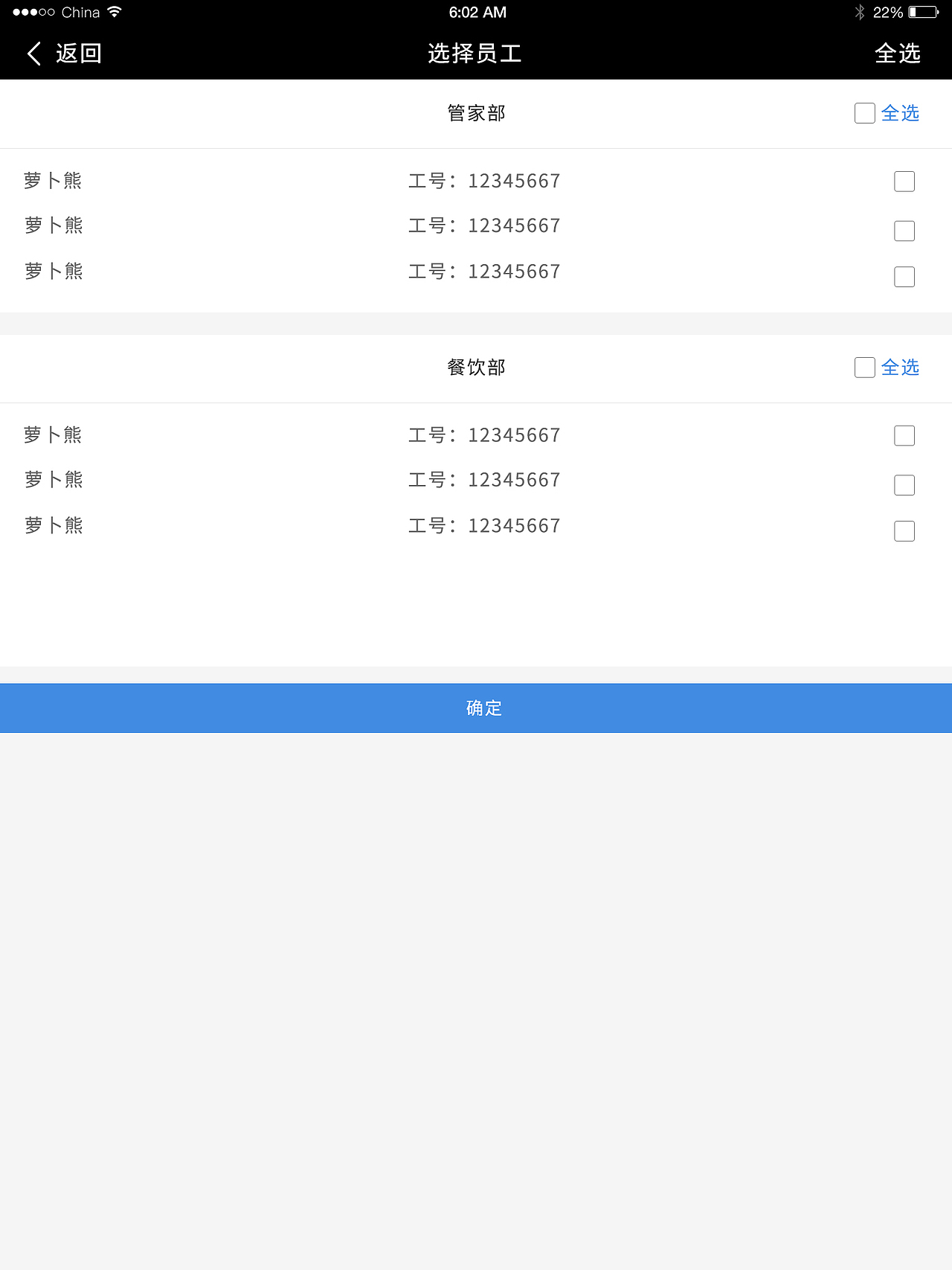
Task: Tap 全选 in the top navigation bar
Action: tap(897, 54)
